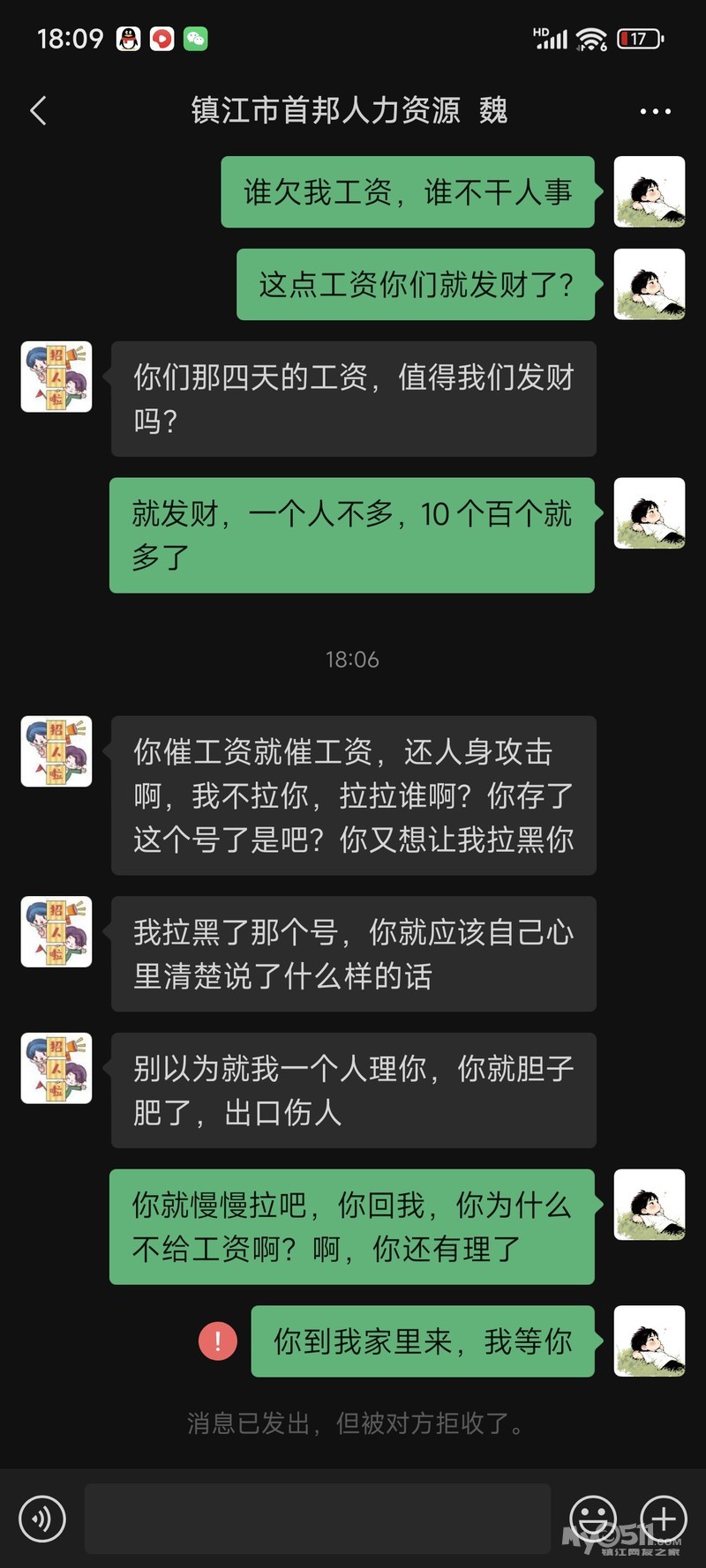This screenshot has height=1568, width=706.
Task: Go back from the chat
Action: pyautogui.click(x=38, y=111)
